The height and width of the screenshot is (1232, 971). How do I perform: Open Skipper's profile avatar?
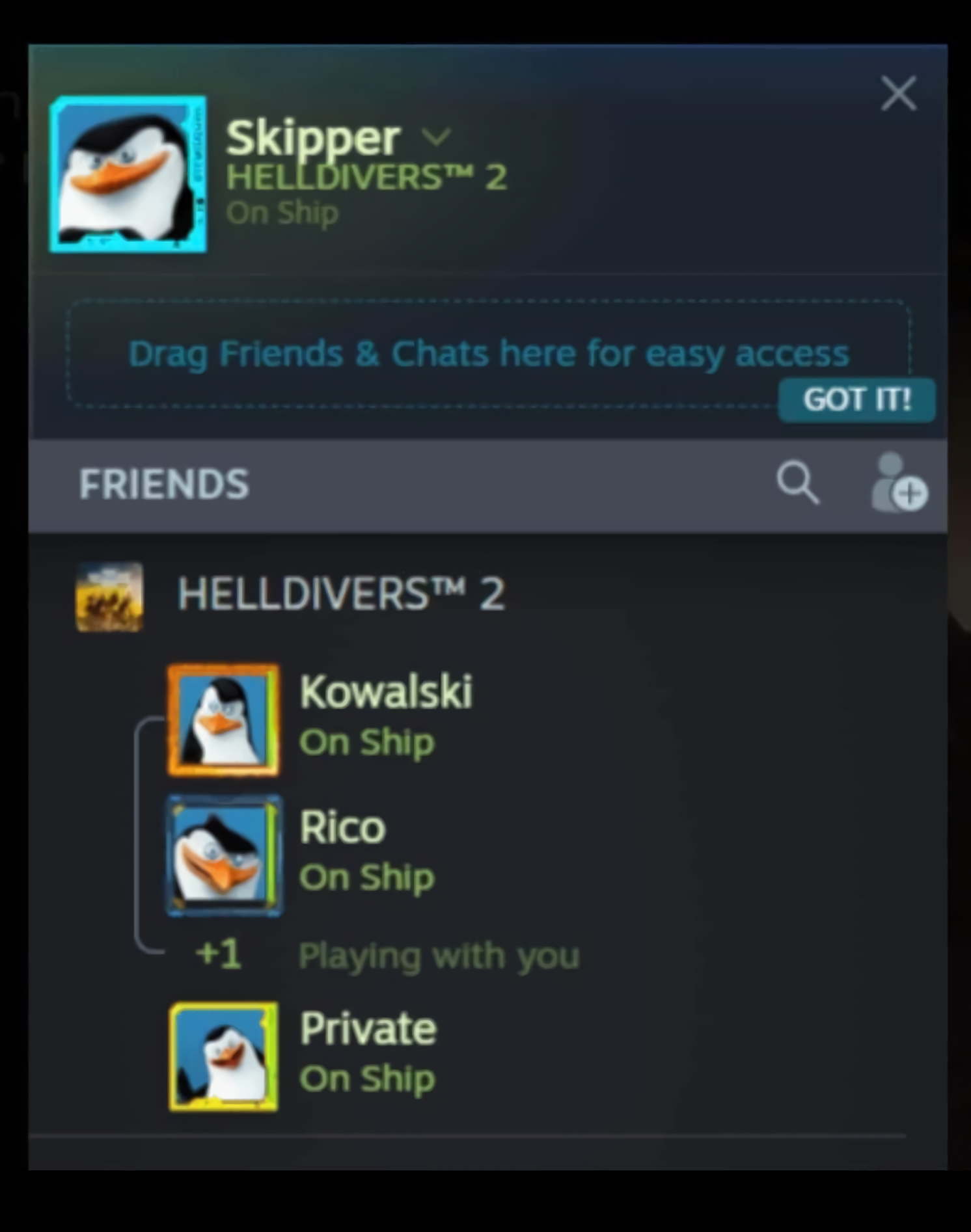128,174
